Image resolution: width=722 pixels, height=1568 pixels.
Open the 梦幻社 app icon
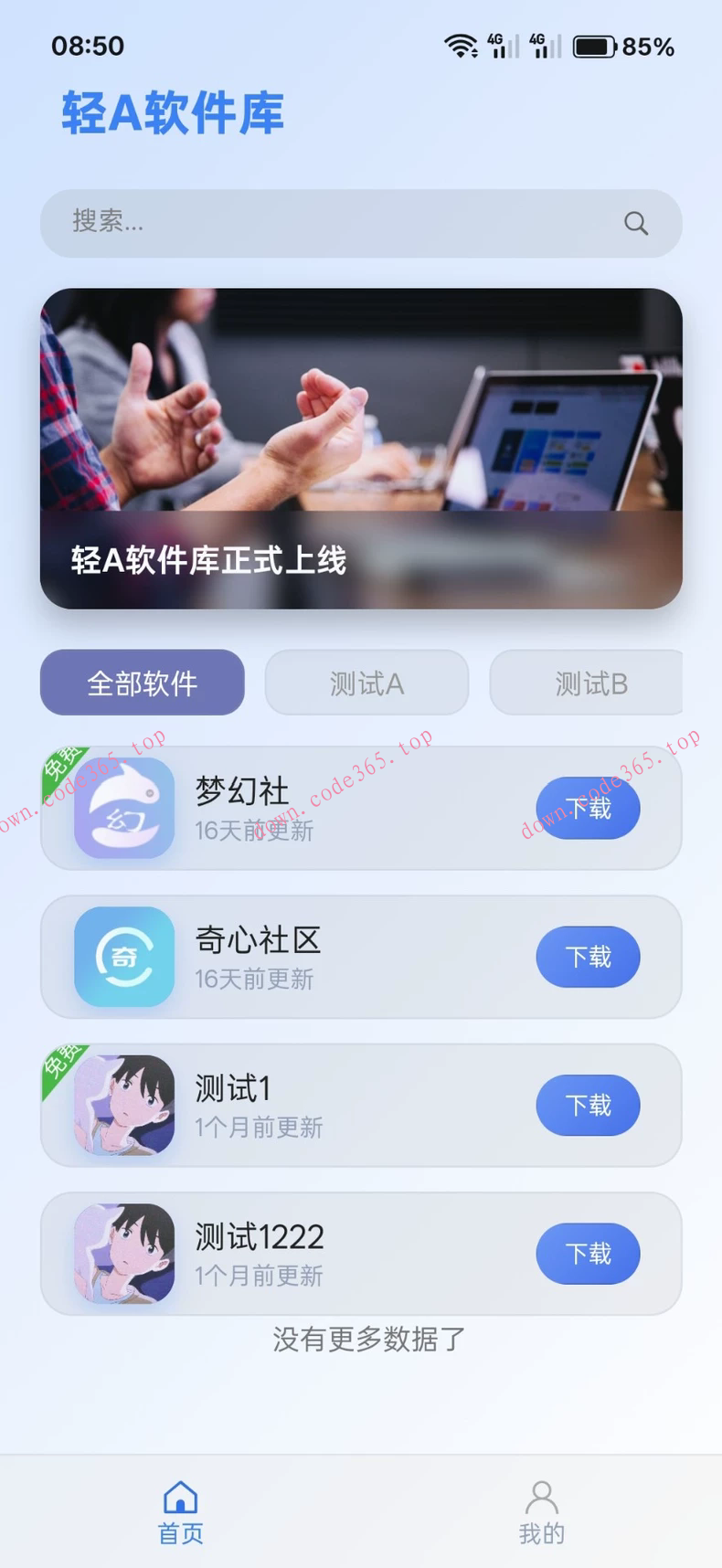click(x=123, y=808)
